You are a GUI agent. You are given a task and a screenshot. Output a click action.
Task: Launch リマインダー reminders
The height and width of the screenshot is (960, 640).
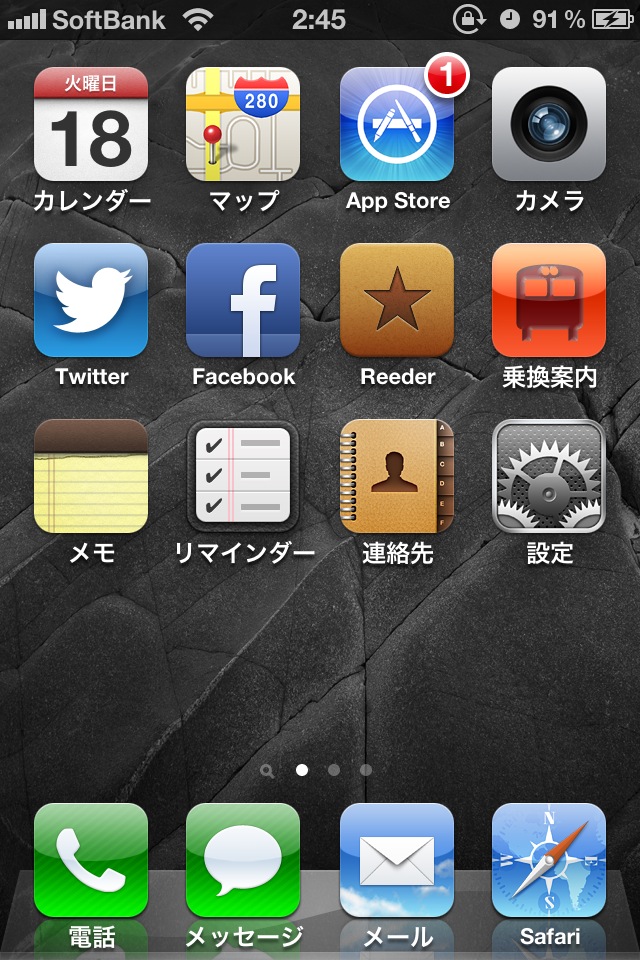(x=243, y=476)
